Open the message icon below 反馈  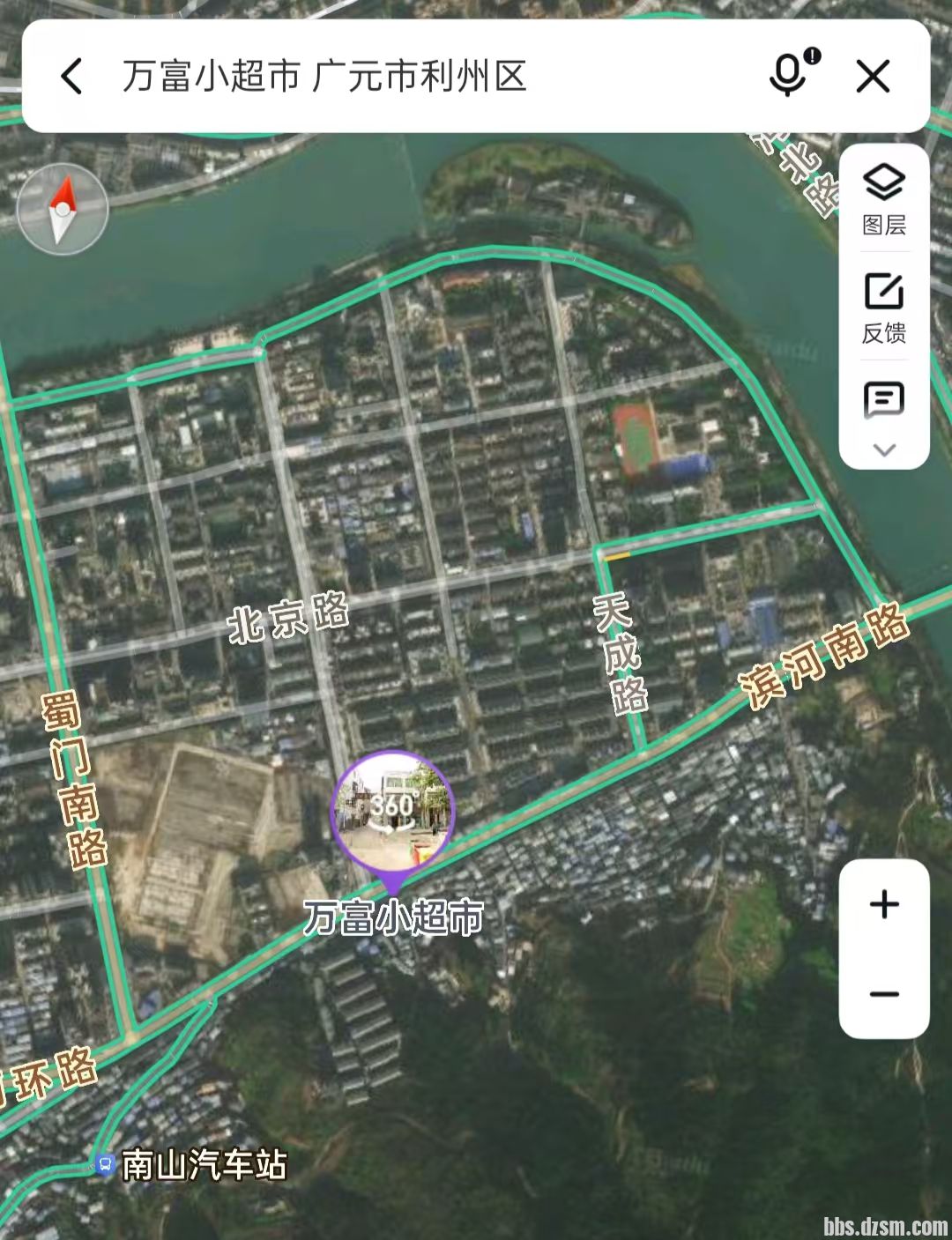pyautogui.click(x=884, y=400)
